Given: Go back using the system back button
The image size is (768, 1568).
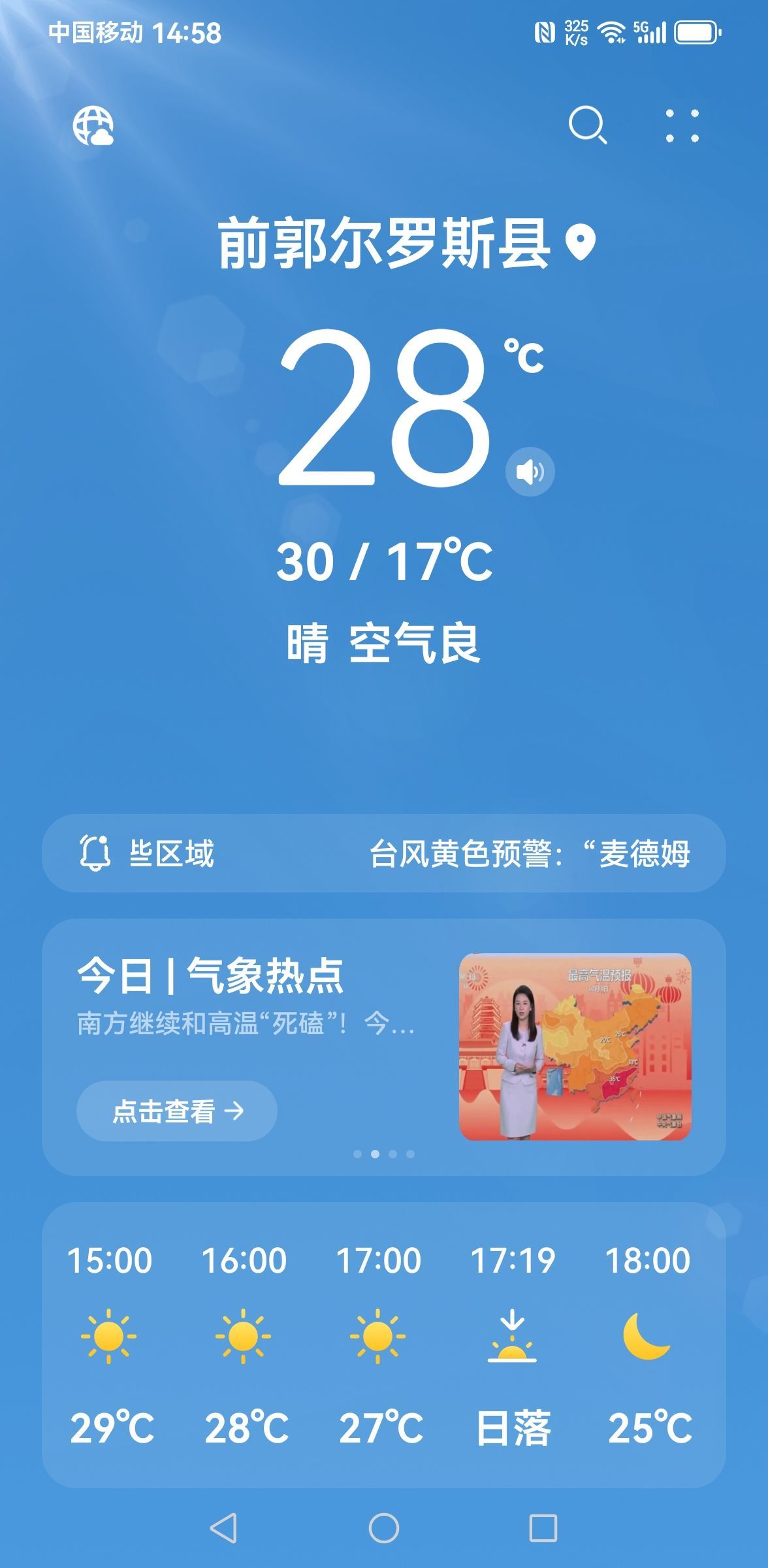Looking at the screenshot, I should (x=223, y=1528).
